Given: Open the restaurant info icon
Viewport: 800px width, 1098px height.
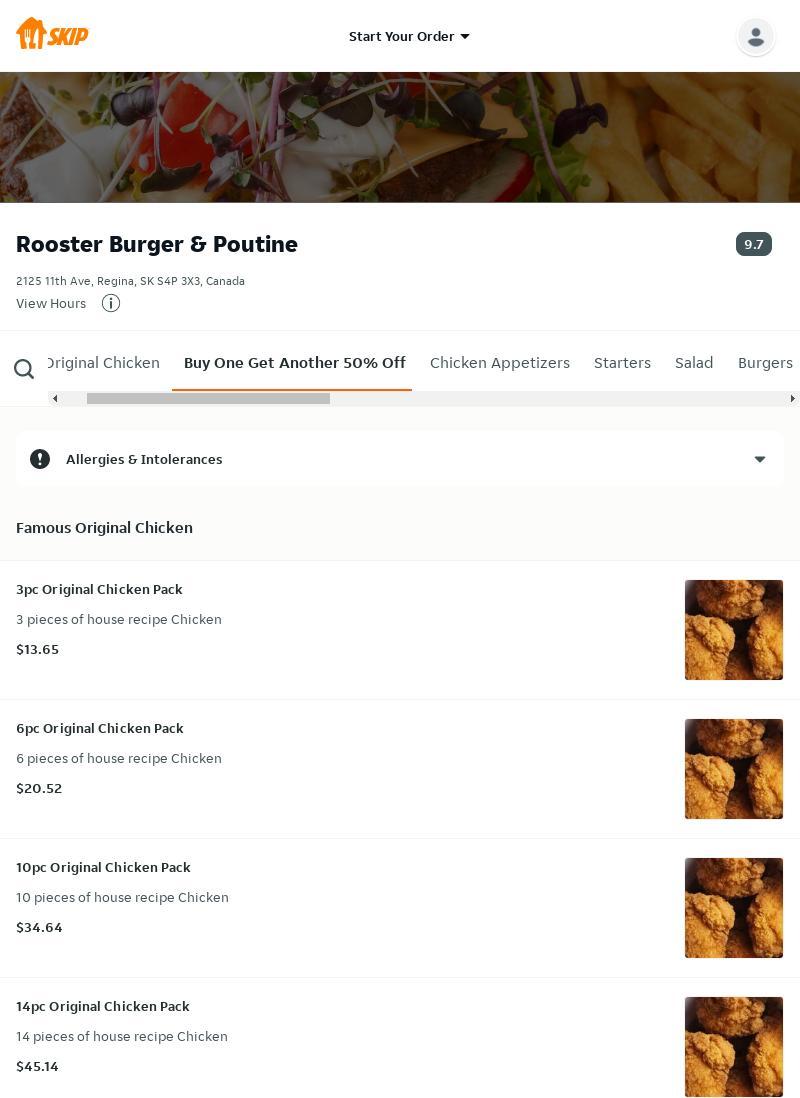Looking at the screenshot, I should pyautogui.click(x=111, y=303).
